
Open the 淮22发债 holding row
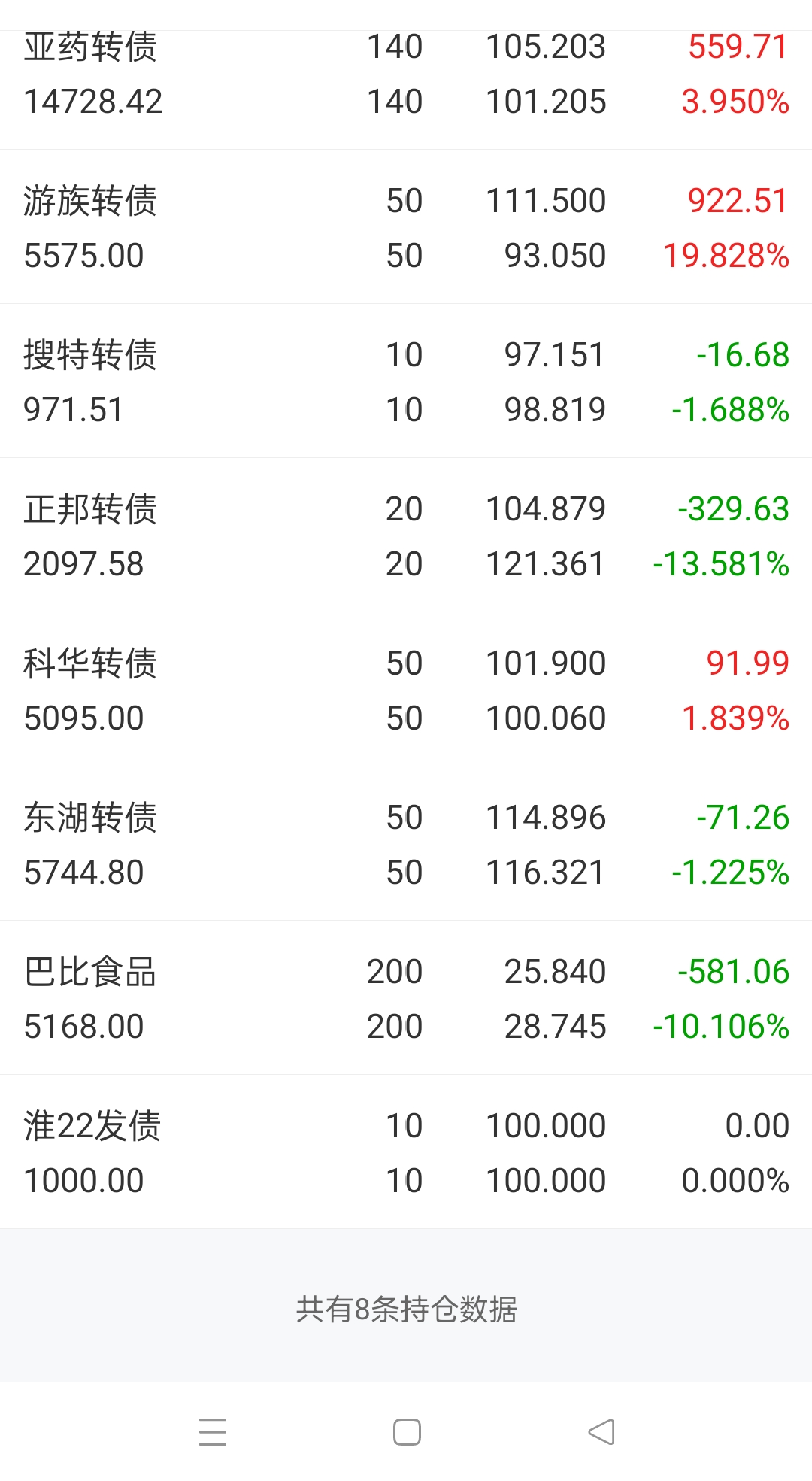coord(406,1152)
